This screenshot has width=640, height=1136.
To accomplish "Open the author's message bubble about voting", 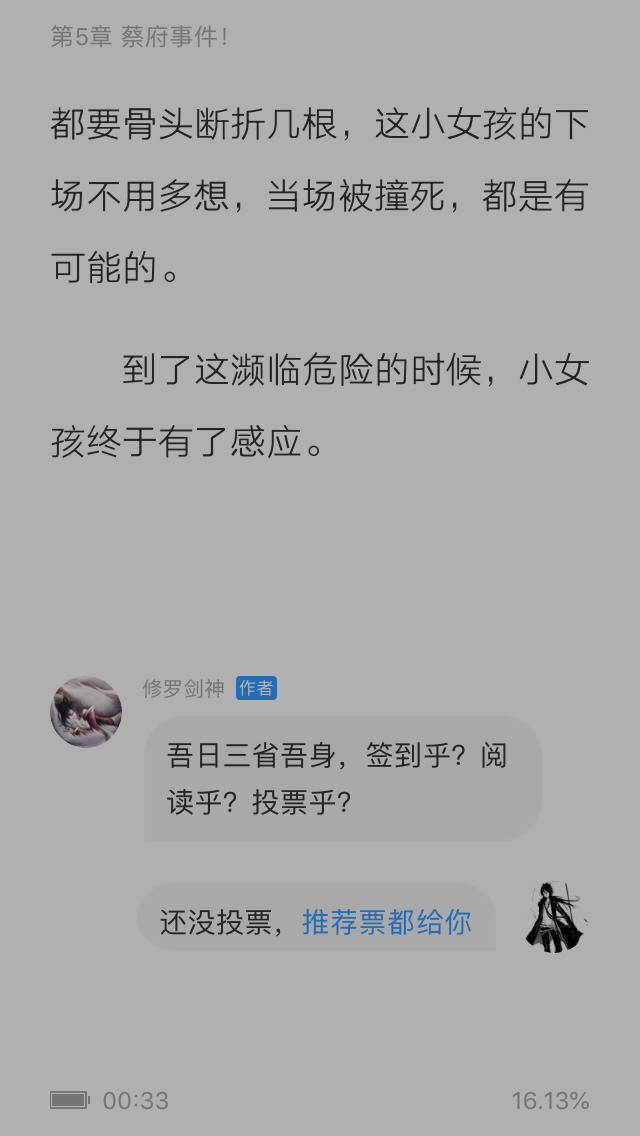I will tap(342, 778).
